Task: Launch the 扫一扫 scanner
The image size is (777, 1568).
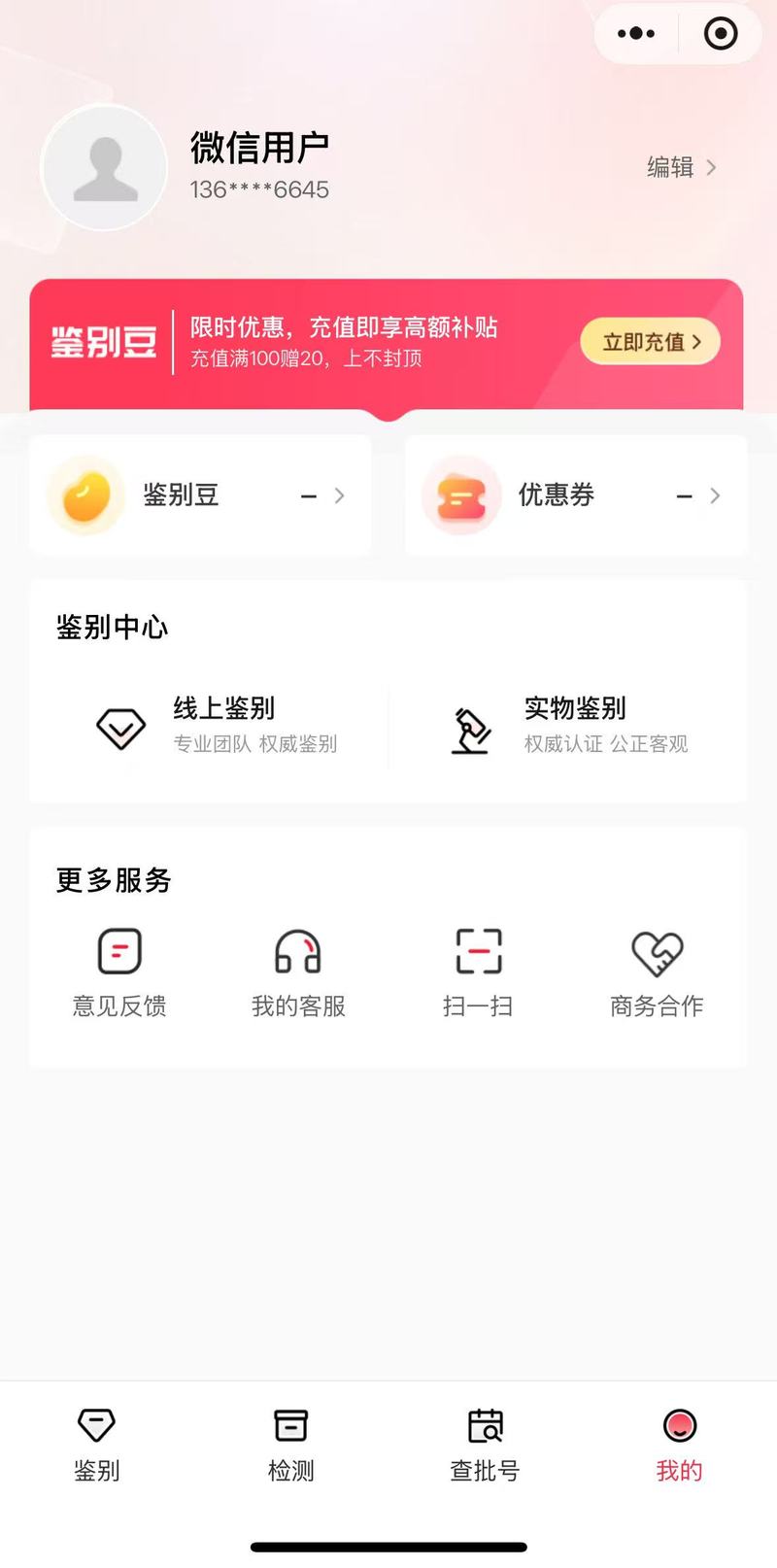Action: [478, 972]
